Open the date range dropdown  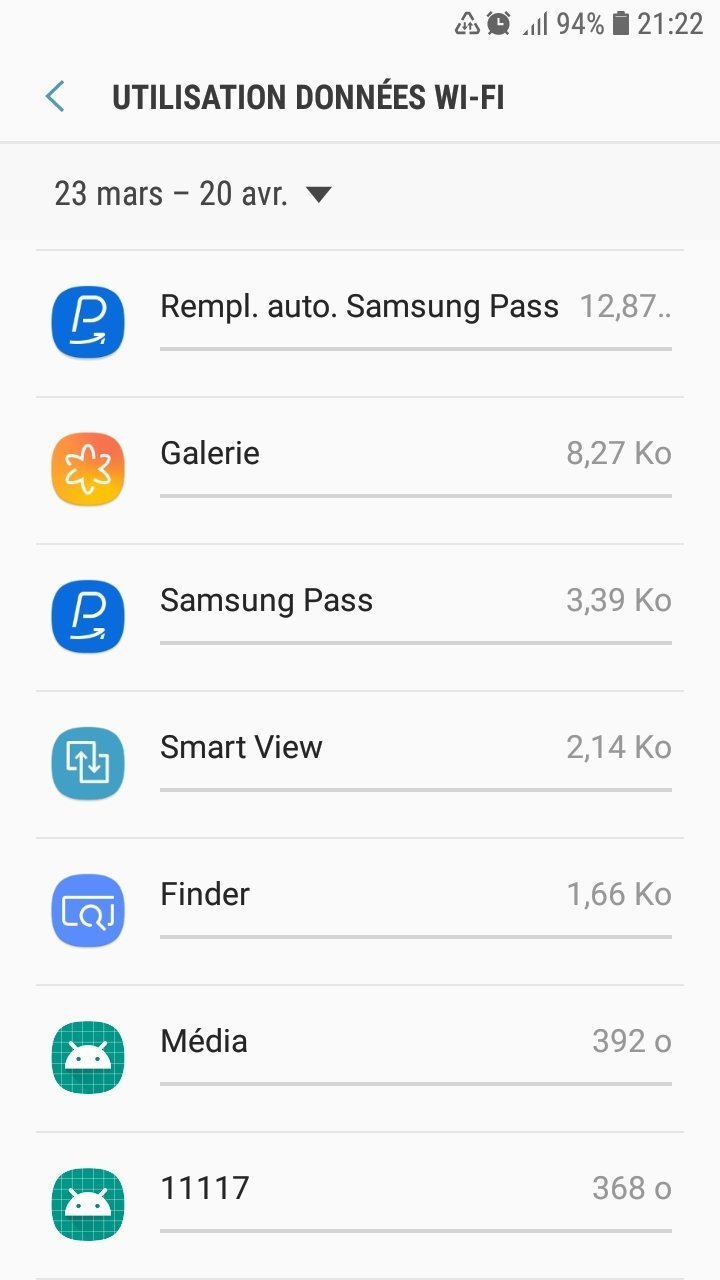click(192, 193)
